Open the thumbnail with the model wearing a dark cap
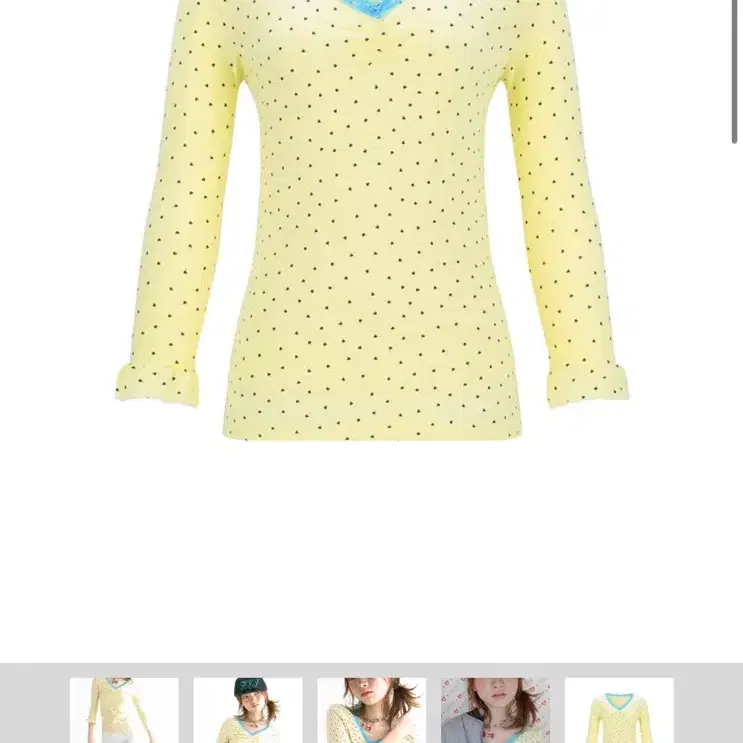The width and height of the screenshot is (743, 743). point(248,710)
